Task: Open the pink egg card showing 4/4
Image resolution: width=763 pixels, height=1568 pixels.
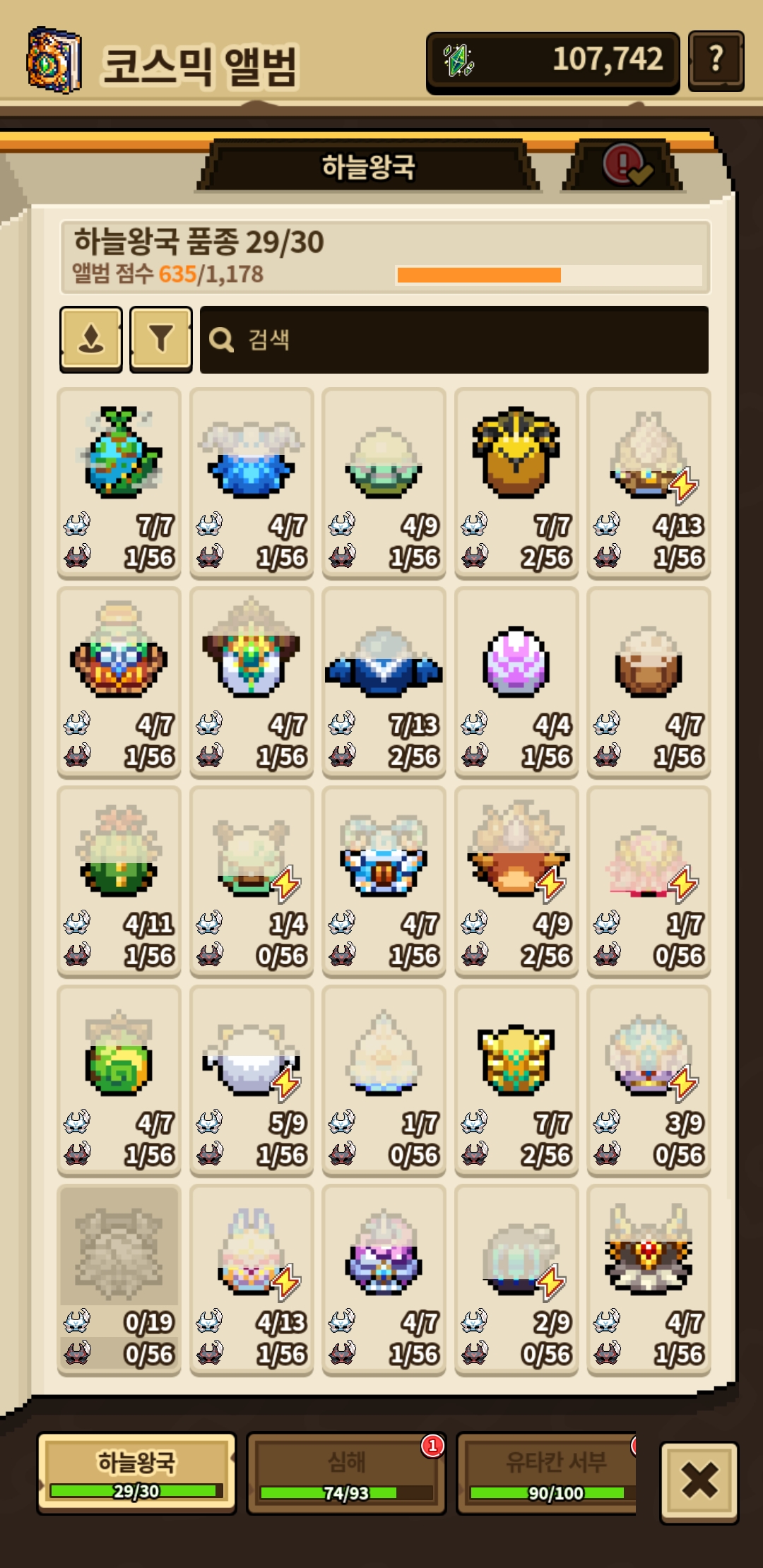Action: click(x=516, y=683)
